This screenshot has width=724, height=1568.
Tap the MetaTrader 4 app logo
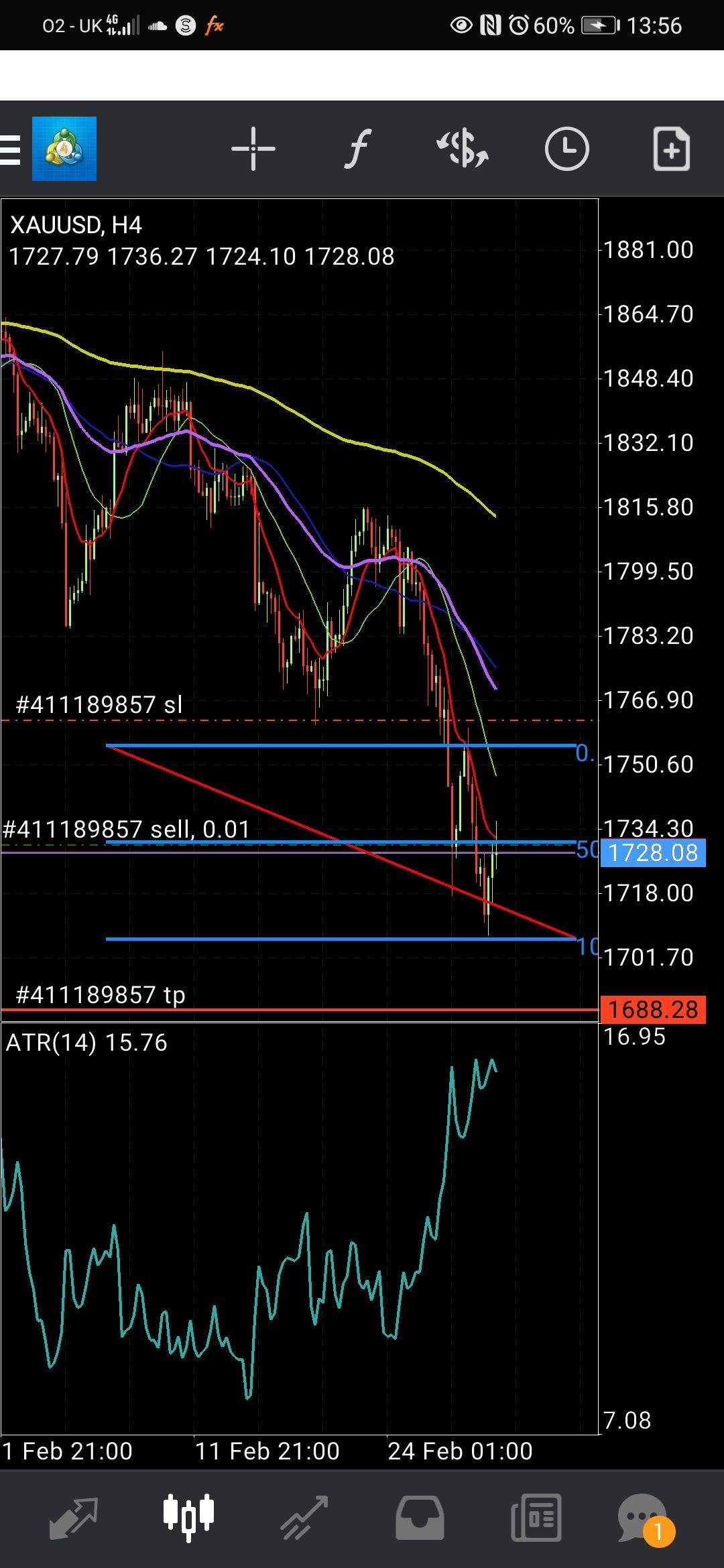[x=64, y=149]
